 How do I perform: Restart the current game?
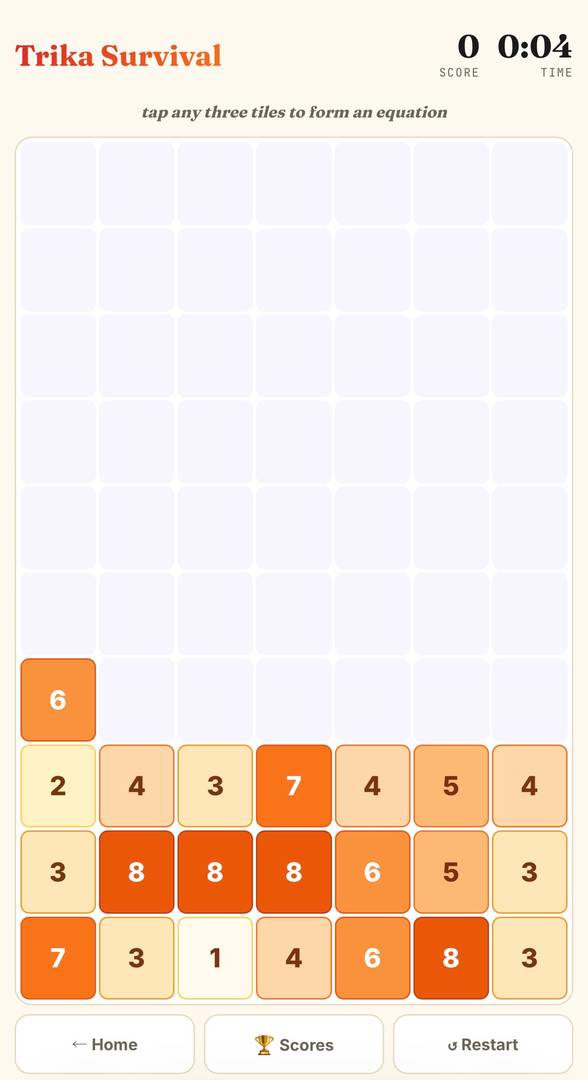pyautogui.click(x=483, y=1044)
